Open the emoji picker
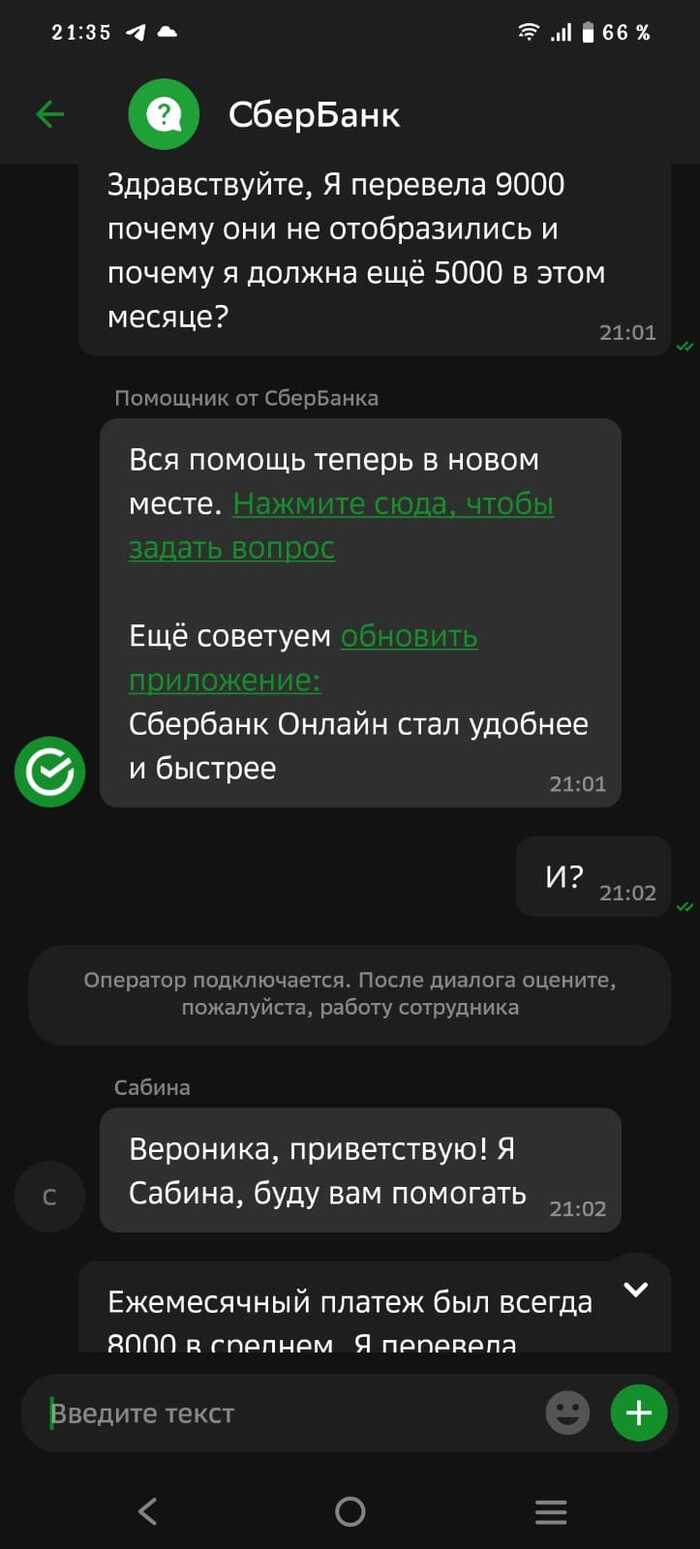This screenshot has width=700, height=1549. tap(567, 1413)
